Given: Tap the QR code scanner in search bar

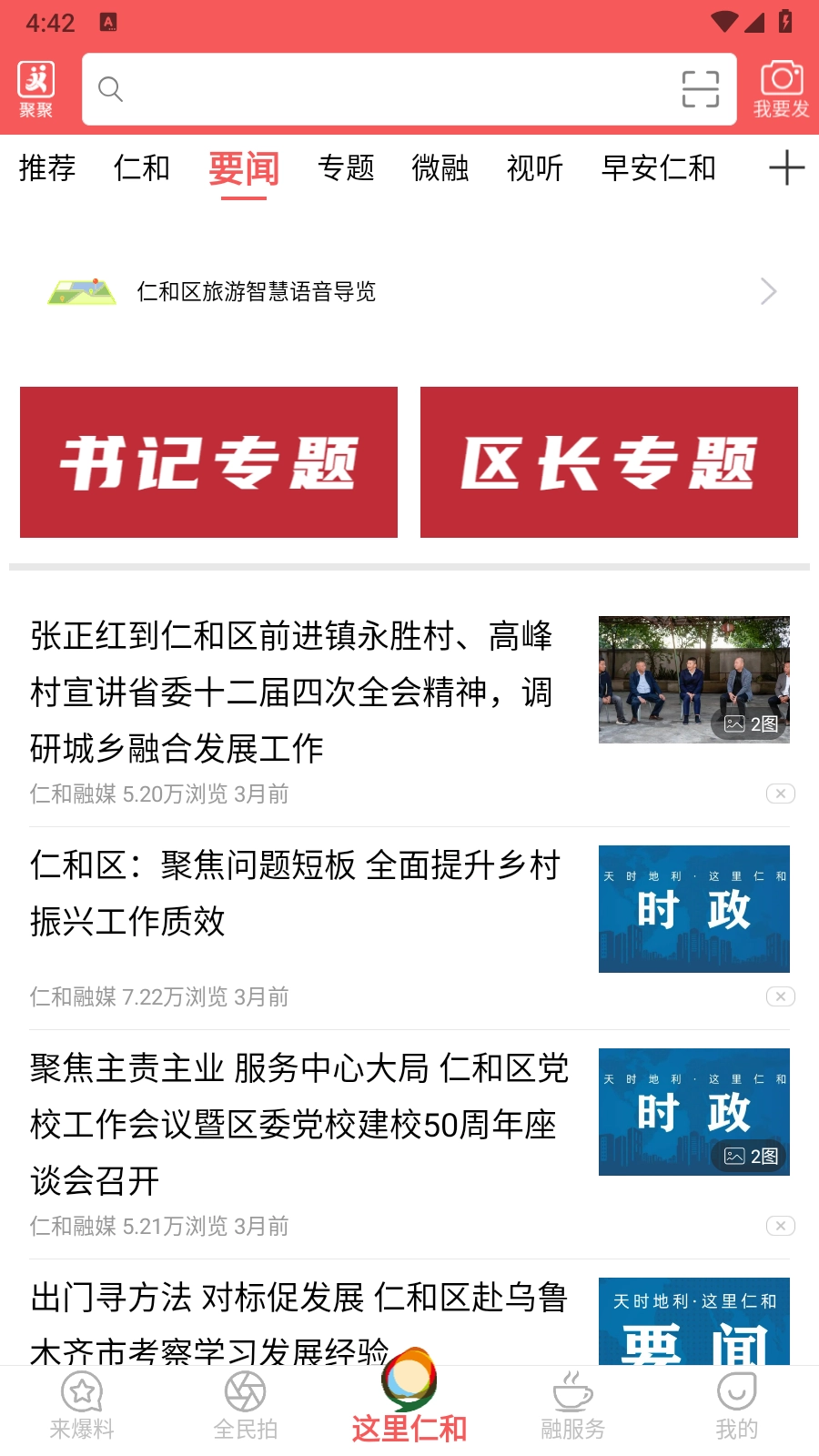Looking at the screenshot, I should tap(699, 89).
